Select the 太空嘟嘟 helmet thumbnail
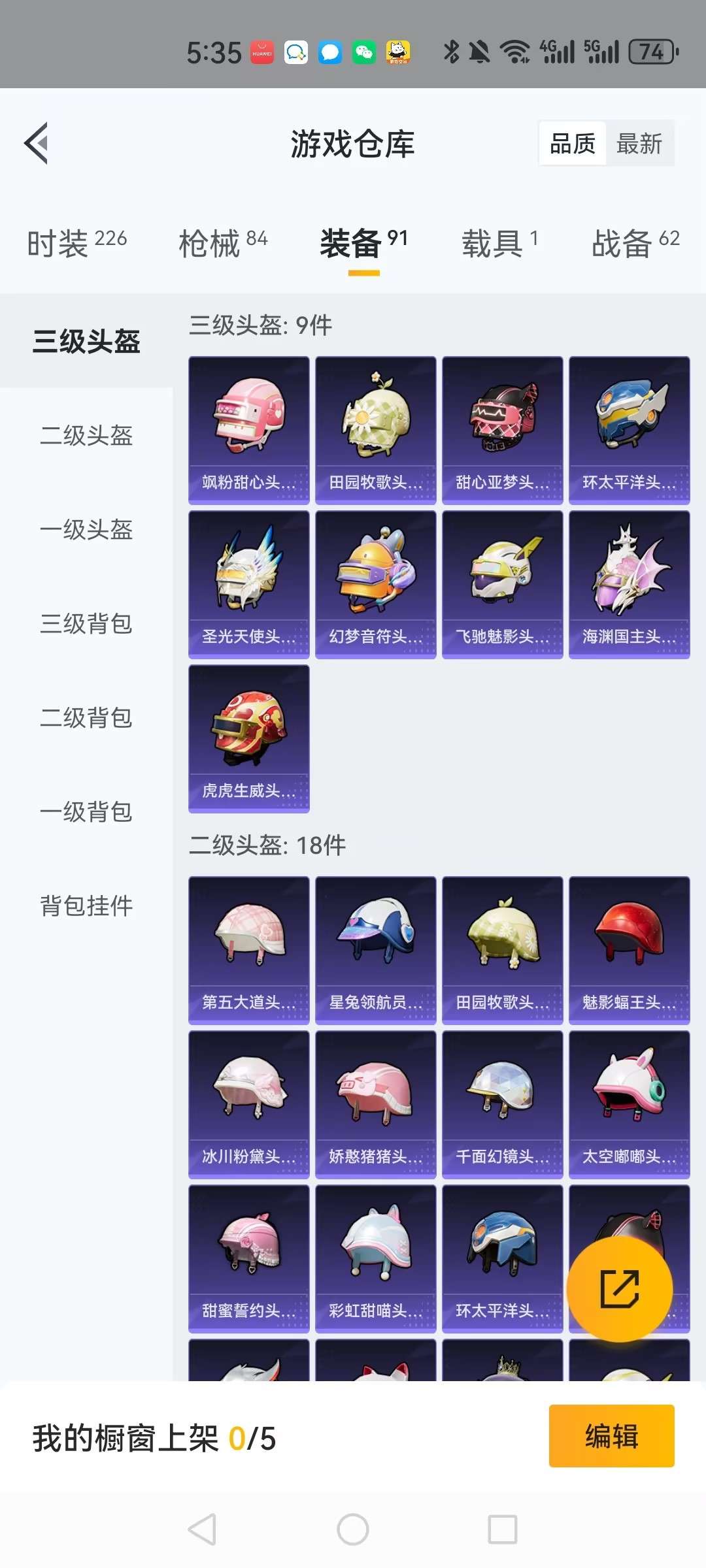This screenshot has width=706, height=1568. click(629, 1101)
